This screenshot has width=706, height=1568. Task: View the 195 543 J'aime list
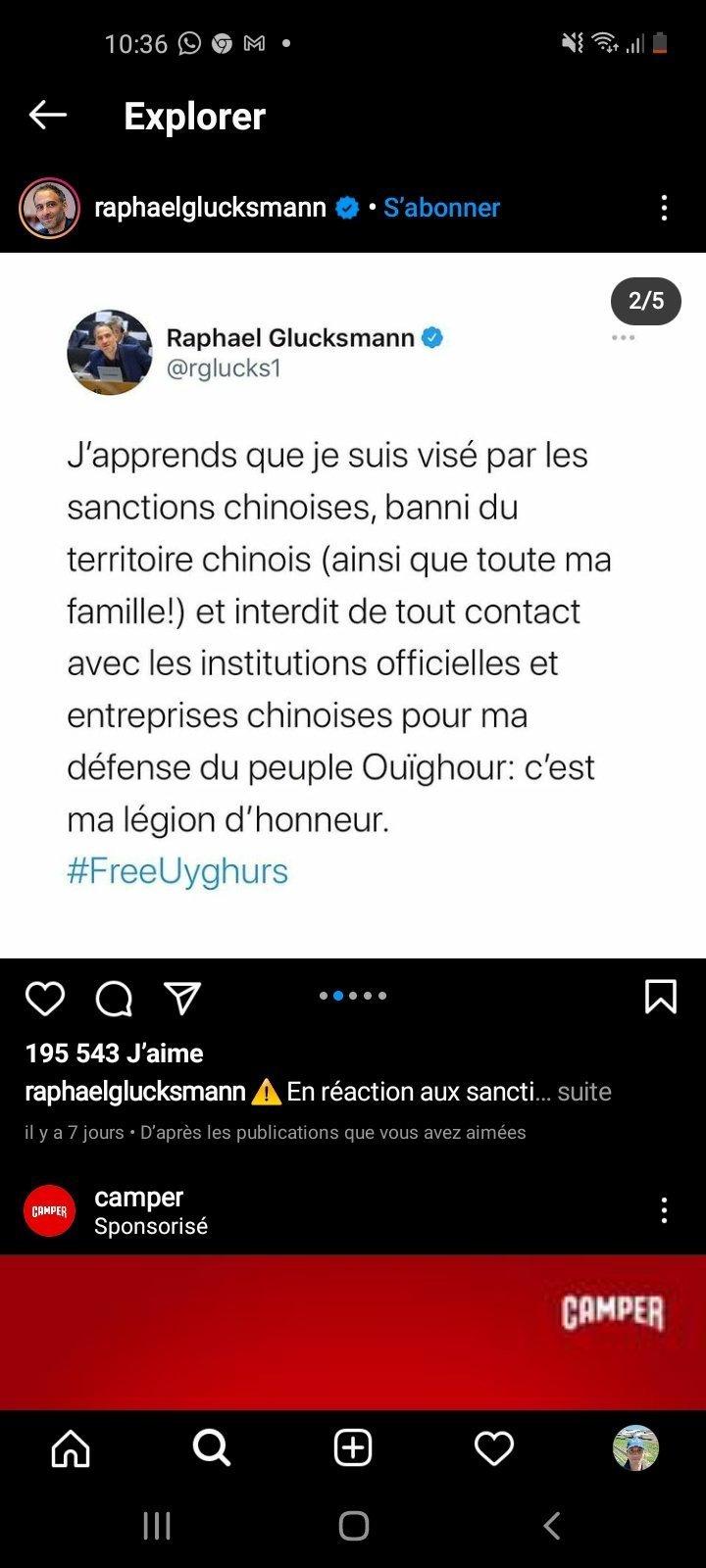(114, 1053)
